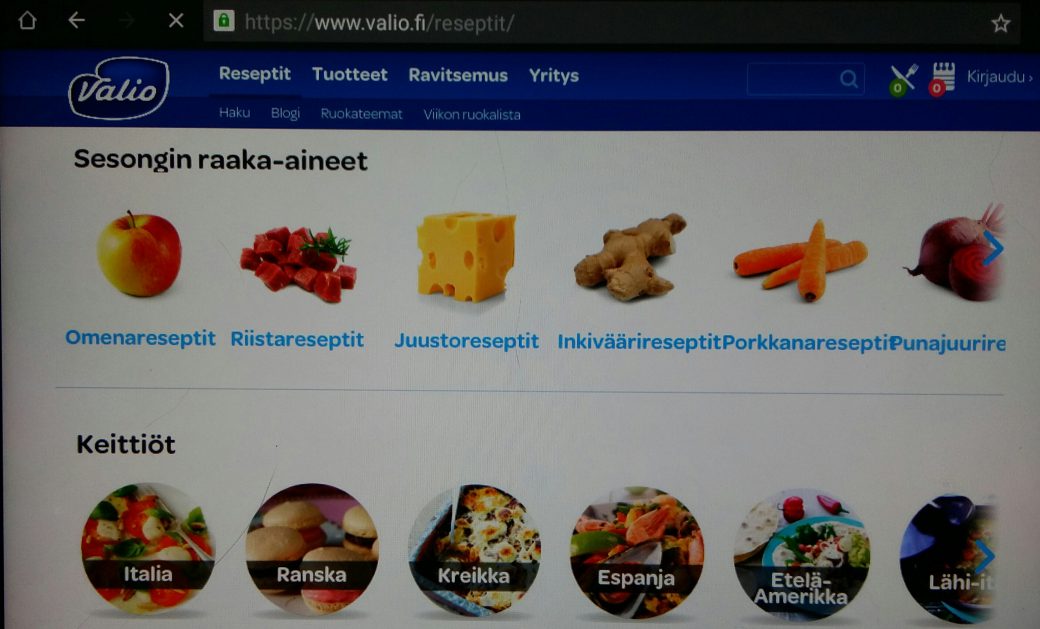Log in via Kirjaudu
Image resolution: width=1040 pixels, height=629 pixels.
click(999, 76)
